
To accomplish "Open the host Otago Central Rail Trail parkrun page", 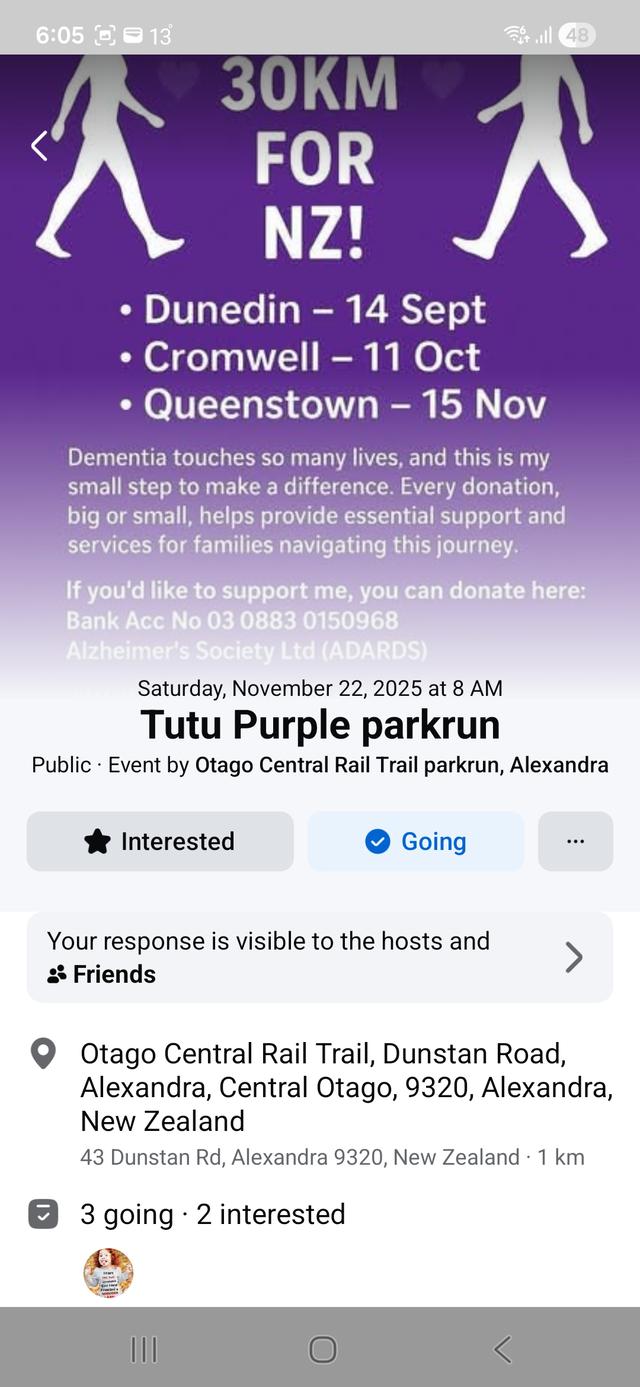I will click(x=401, y=765).
